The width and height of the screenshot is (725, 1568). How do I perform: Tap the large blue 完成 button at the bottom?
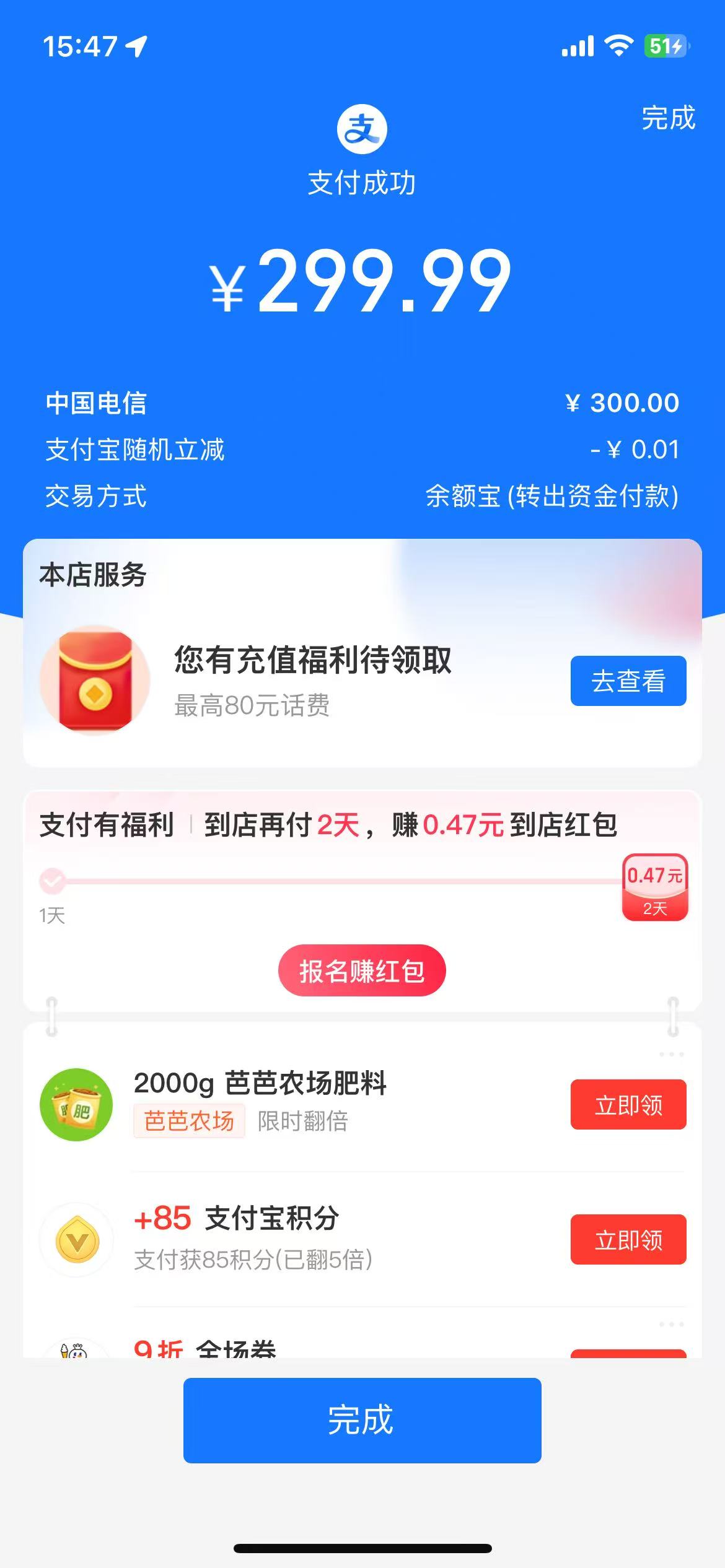click(x=362, y=1420)
